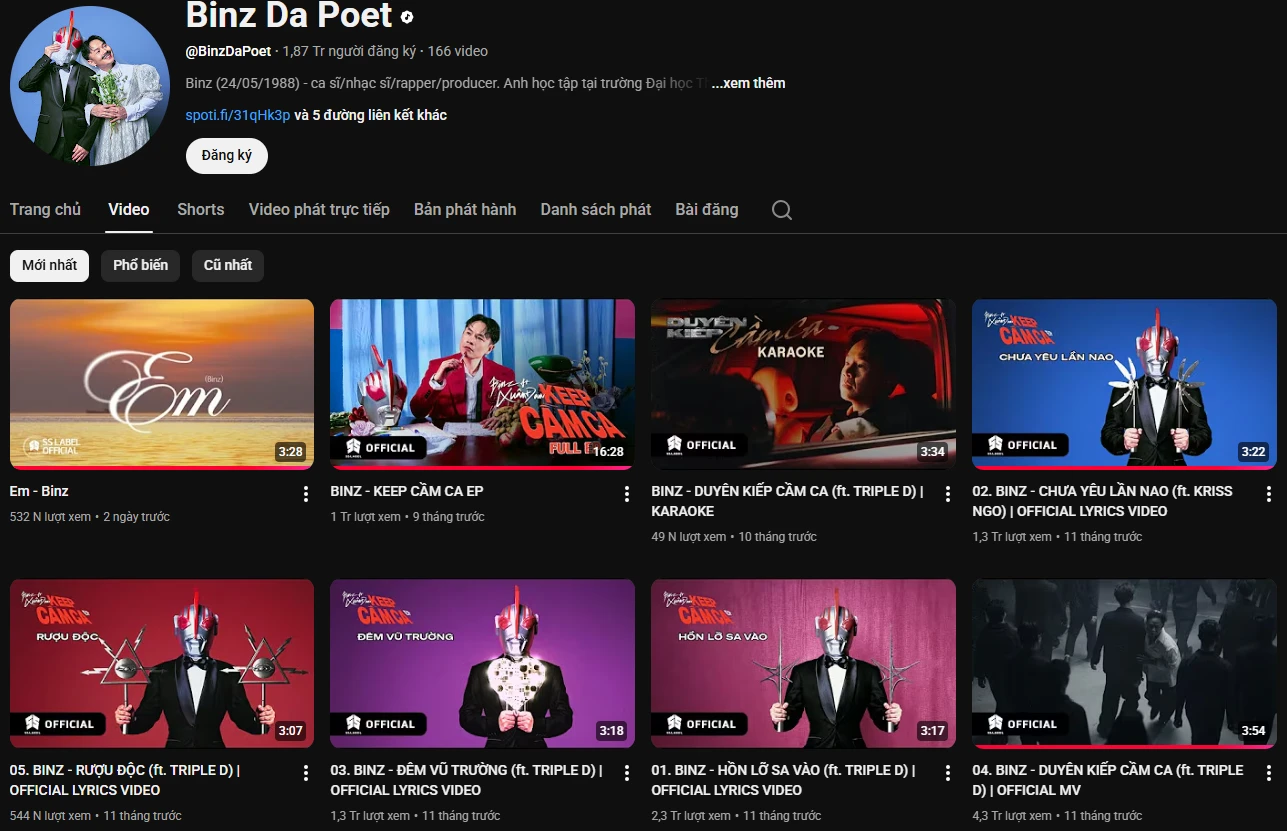Switch to the Bài đăng tab
1287x831 pixels.
point(706,210)
